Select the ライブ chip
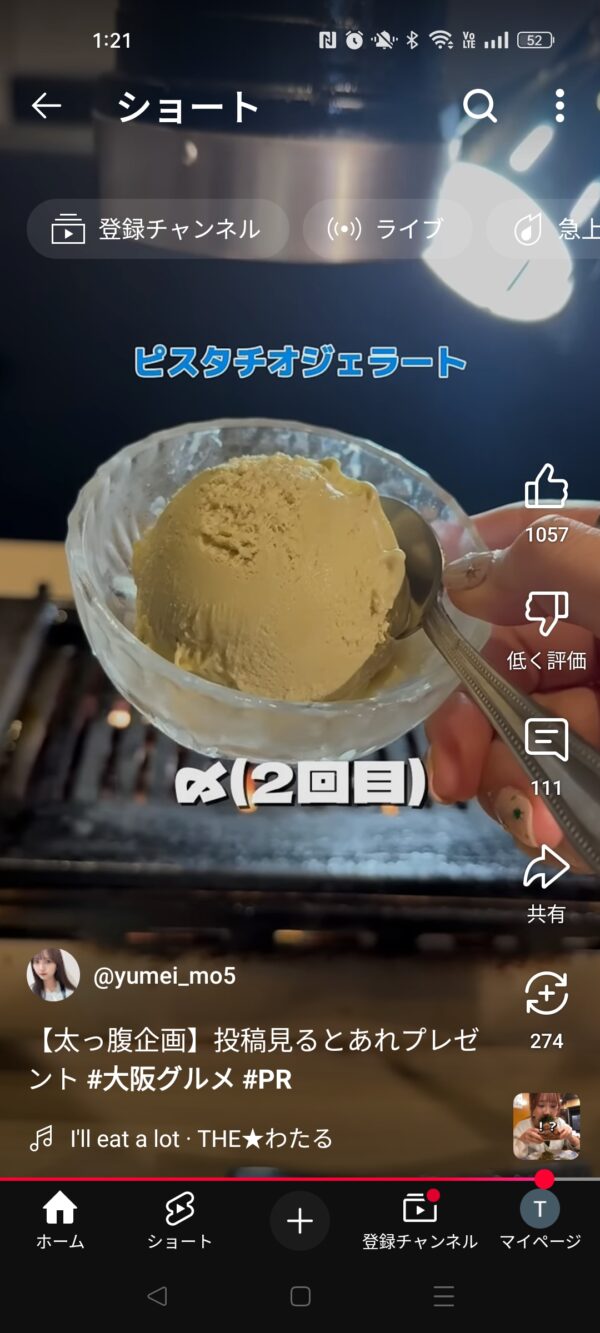This screenshot has height=1333, width=600. coord(387,229)
